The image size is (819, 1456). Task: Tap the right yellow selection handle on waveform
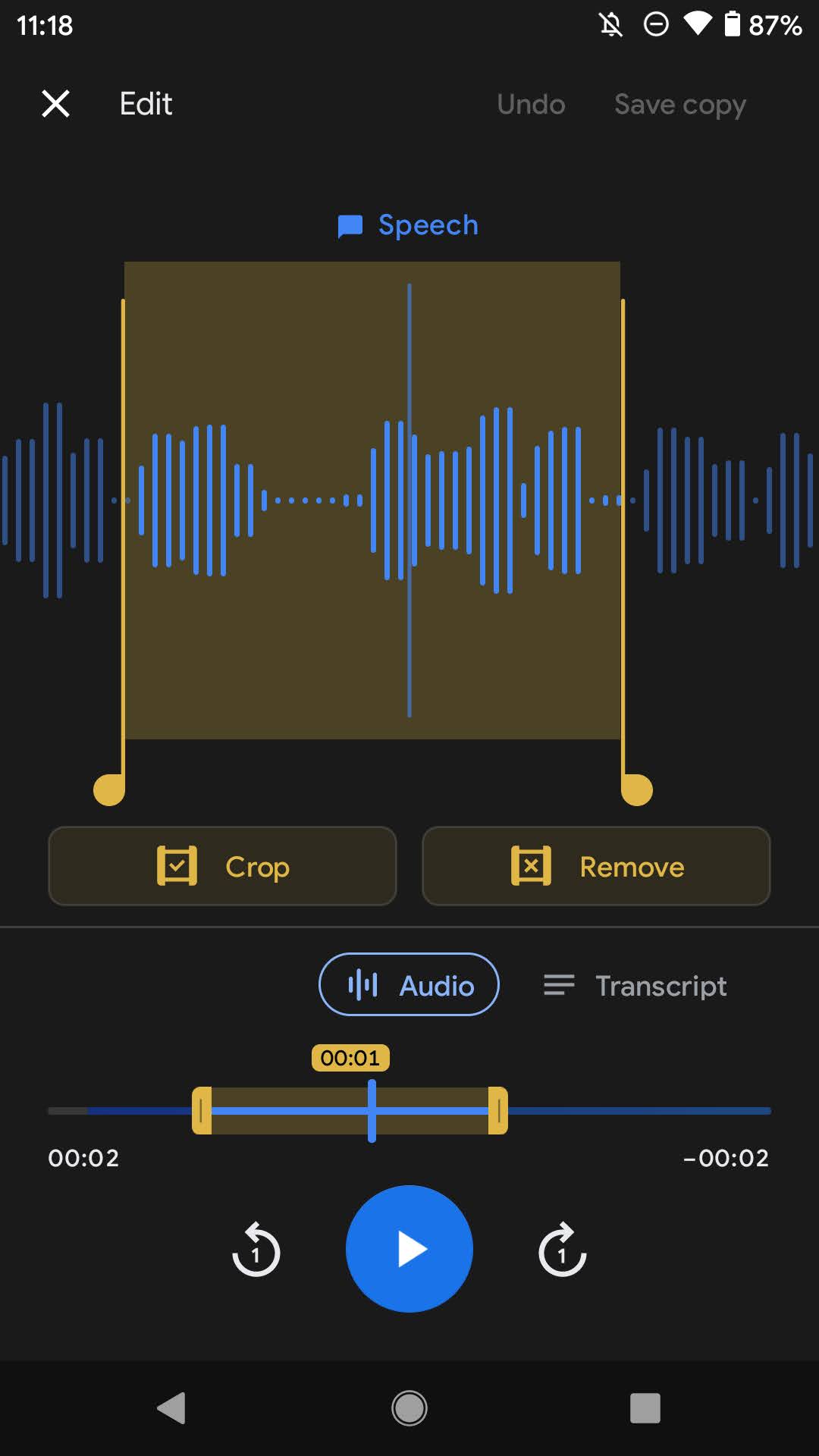coord(636,789)
